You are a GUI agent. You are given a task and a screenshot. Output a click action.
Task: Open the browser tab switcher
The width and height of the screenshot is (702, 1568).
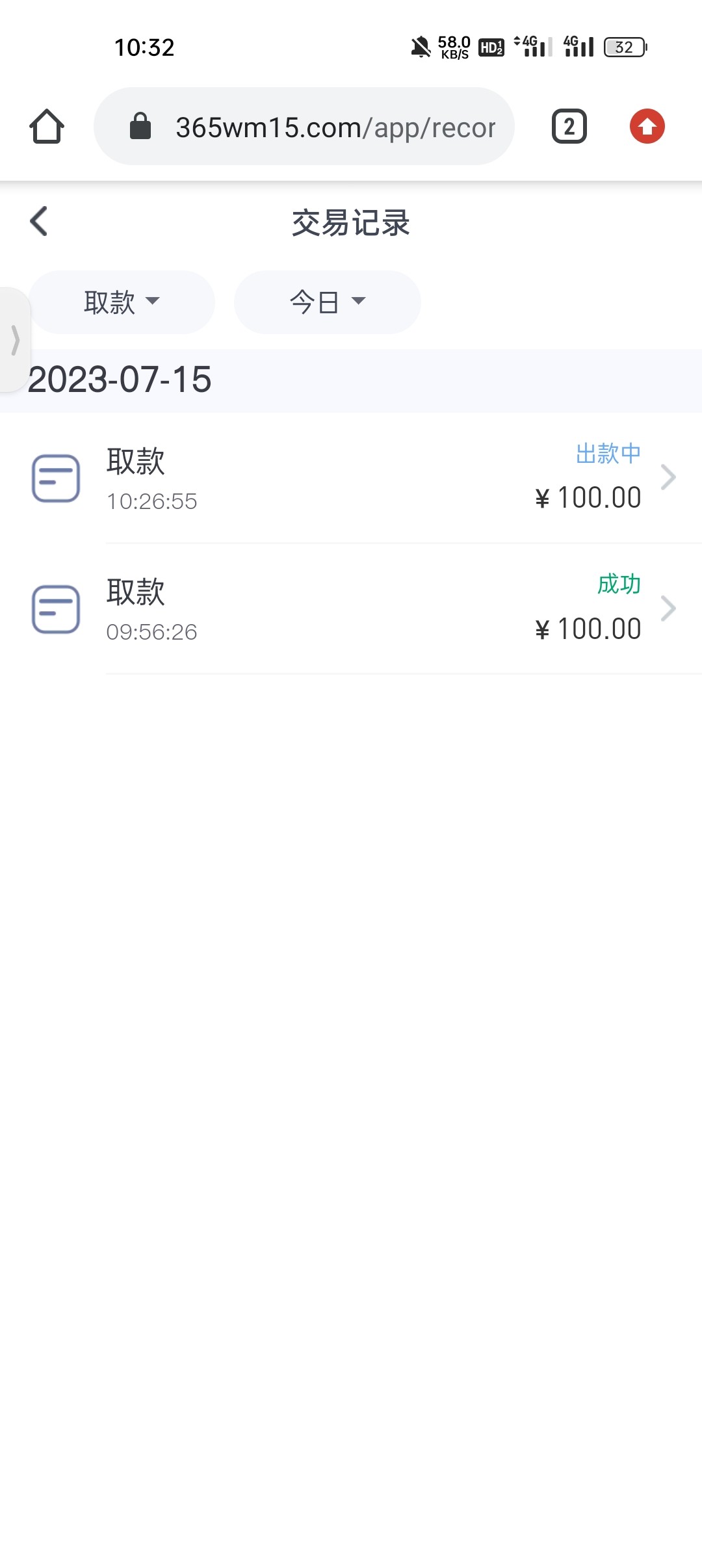(x=569, y=126)
